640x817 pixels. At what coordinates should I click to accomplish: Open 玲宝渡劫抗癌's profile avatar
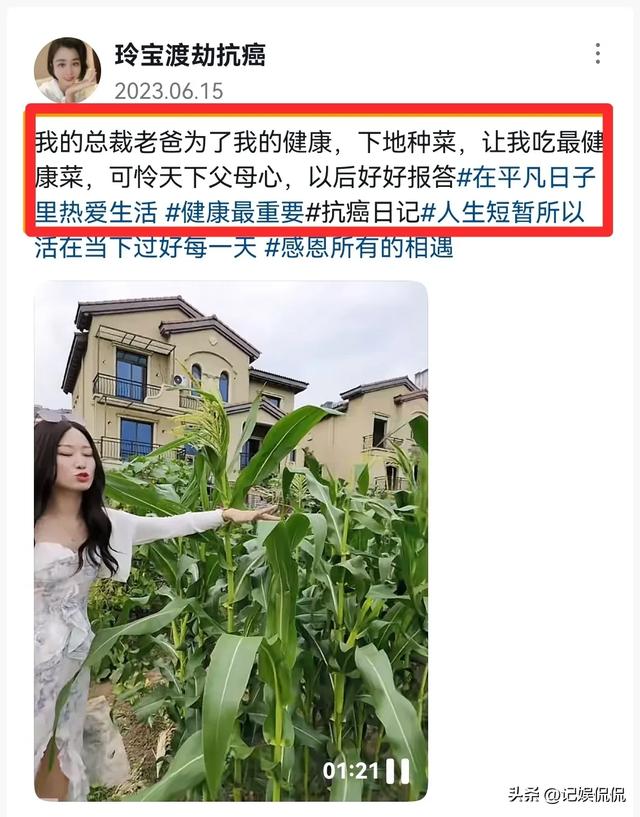point(67,70)
